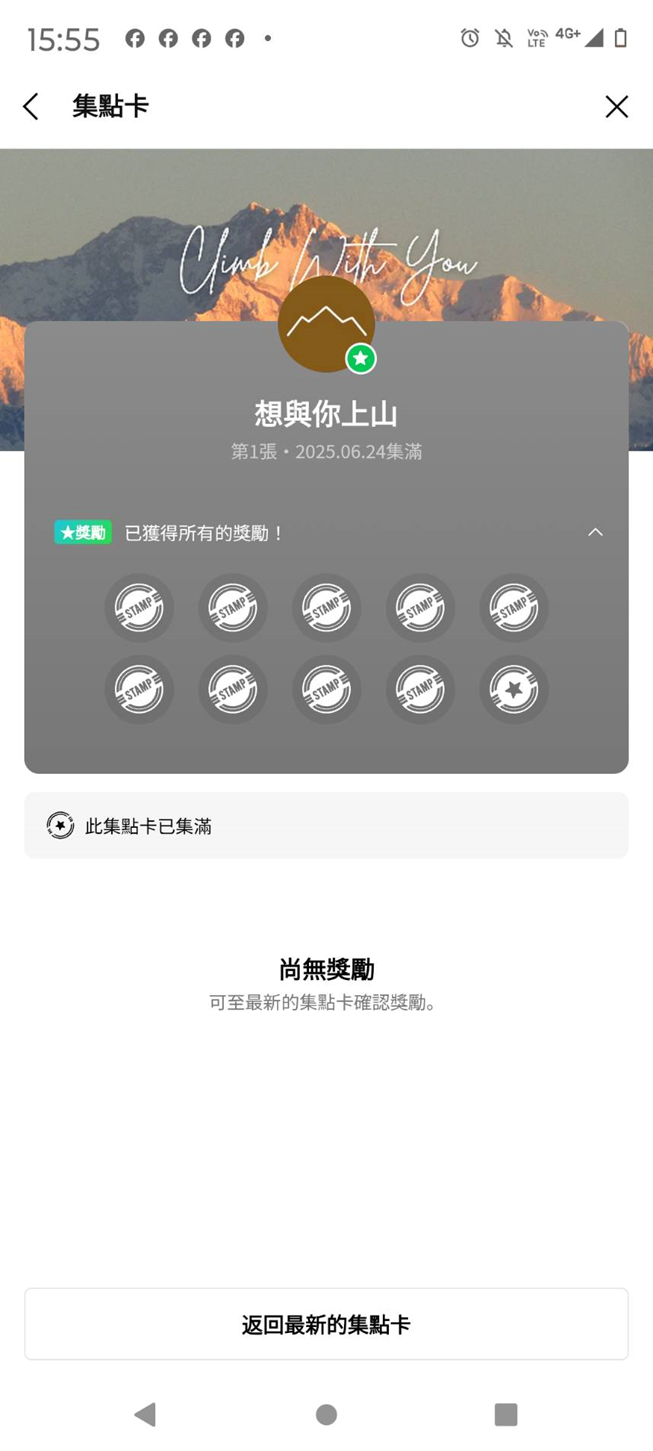Open the recent apps view
The width and height of the screenshot is (653, 1451).
(x=506, y=1414)
